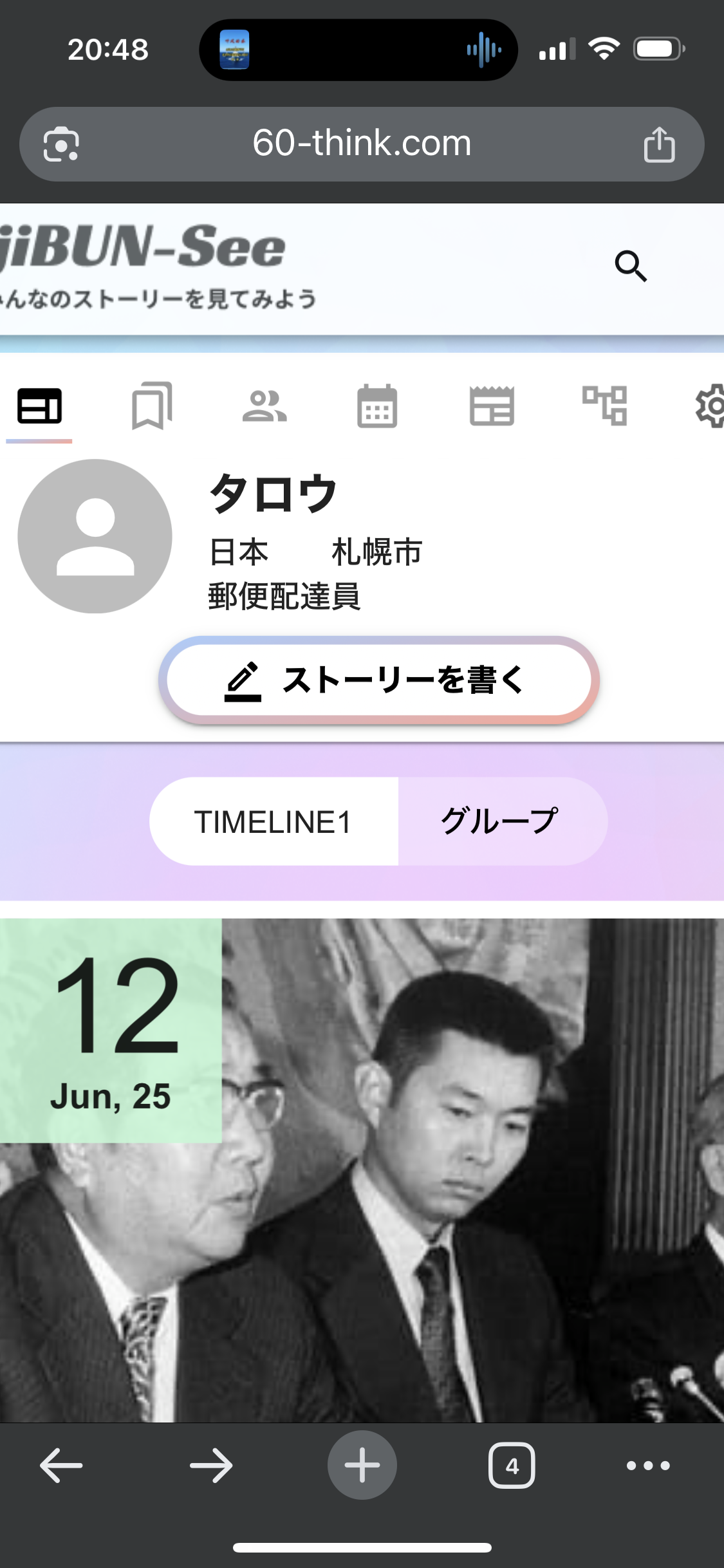
Task: Open the schedule board tab icon
Action: coord(492,406)
